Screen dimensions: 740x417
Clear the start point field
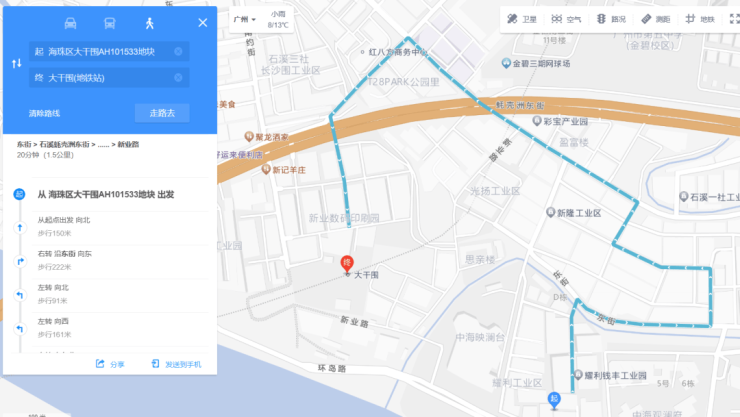tap(178, 51)
